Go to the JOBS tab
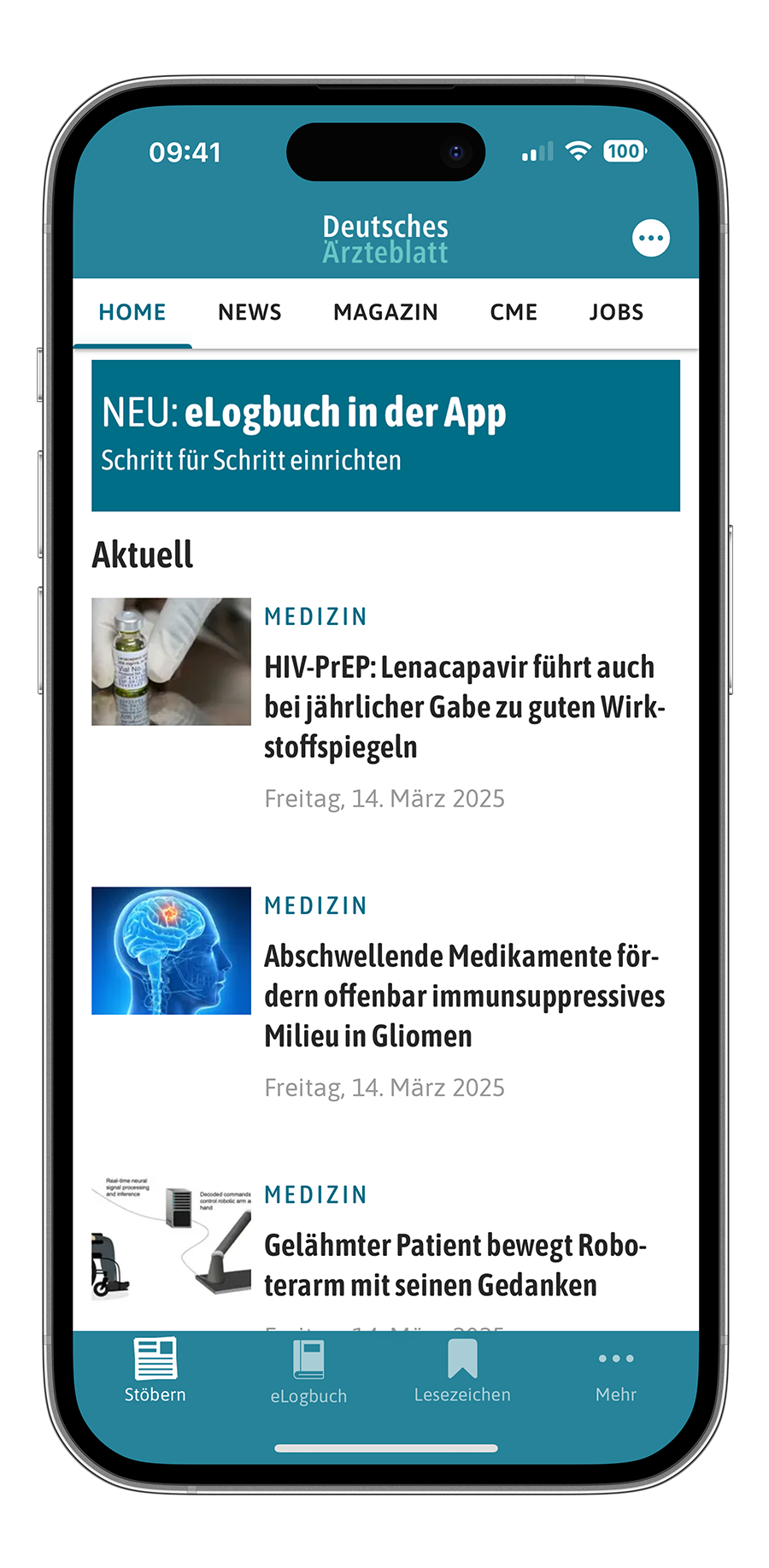 point(616,312)
